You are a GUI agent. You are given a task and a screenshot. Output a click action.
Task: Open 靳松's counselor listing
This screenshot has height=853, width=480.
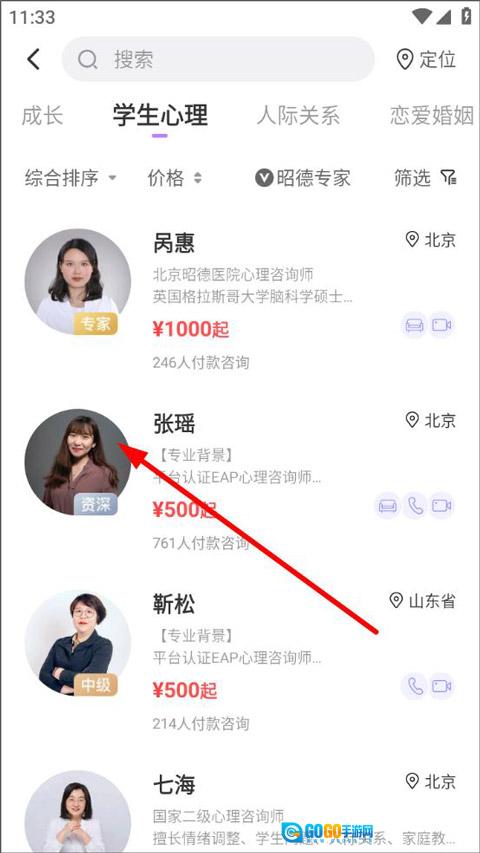click(x=240, y=662)
